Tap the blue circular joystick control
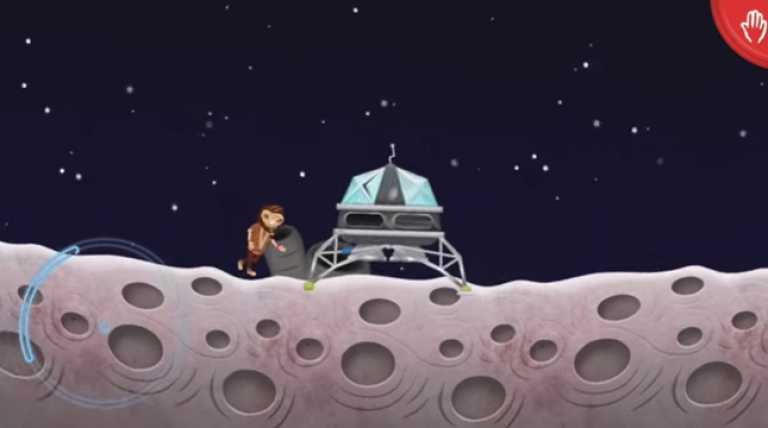768x428 pixels. pyautogui.click(x=102, y=325)
